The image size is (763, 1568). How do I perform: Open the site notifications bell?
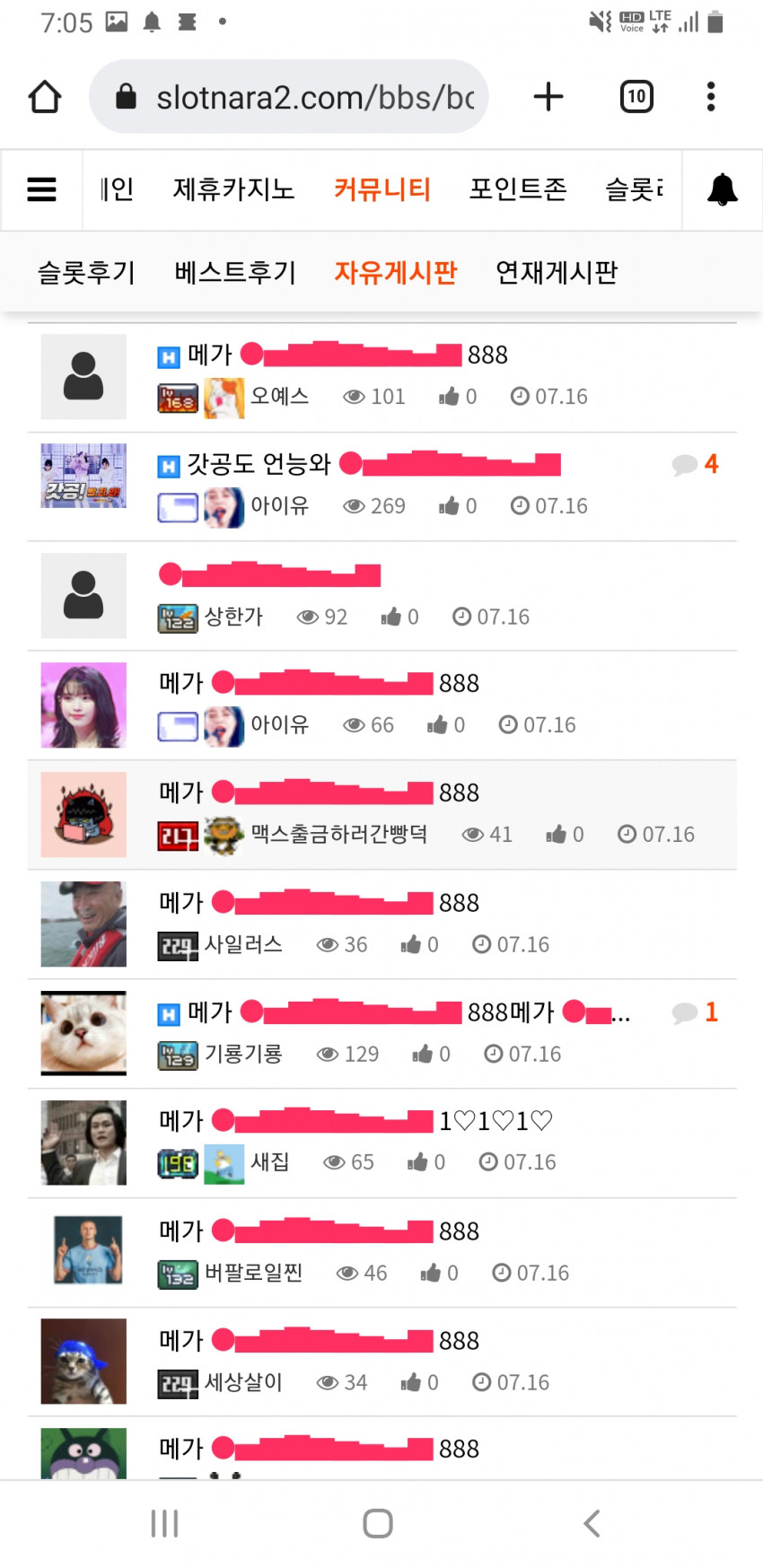[723, 189]
